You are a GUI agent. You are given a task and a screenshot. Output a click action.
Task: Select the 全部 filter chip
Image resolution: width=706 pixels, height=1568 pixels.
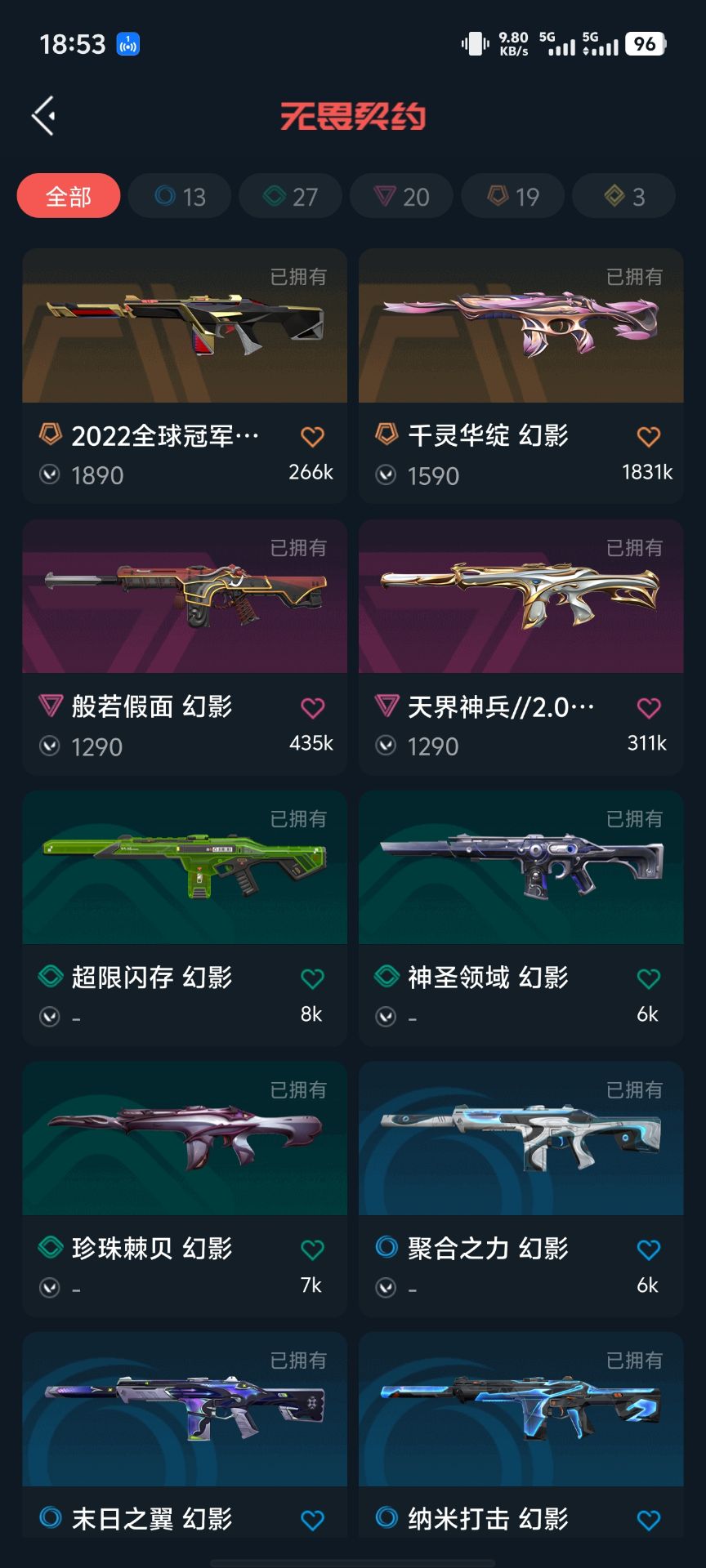(69, 196)
